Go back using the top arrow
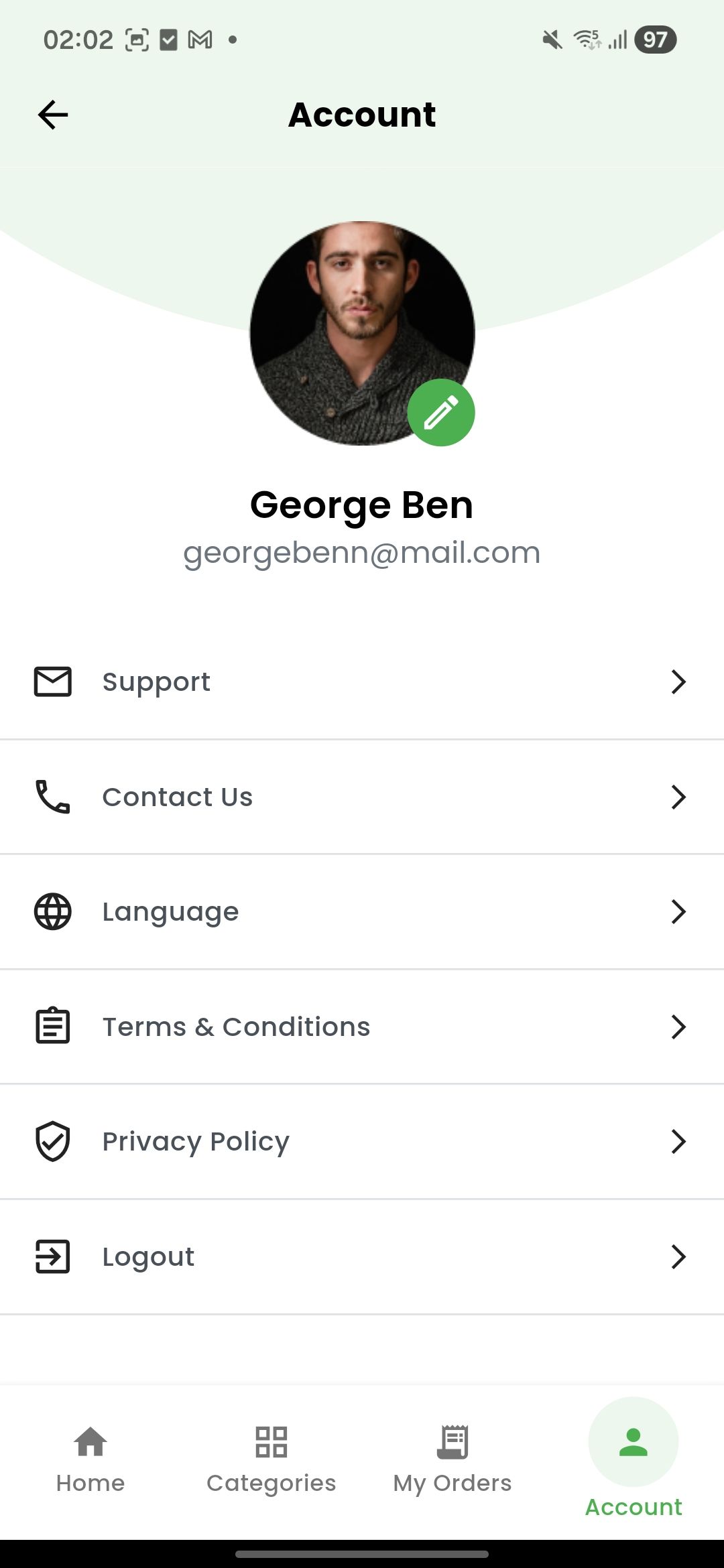The width and height of the screenshot is (724, 1568). tap(53, 115)
